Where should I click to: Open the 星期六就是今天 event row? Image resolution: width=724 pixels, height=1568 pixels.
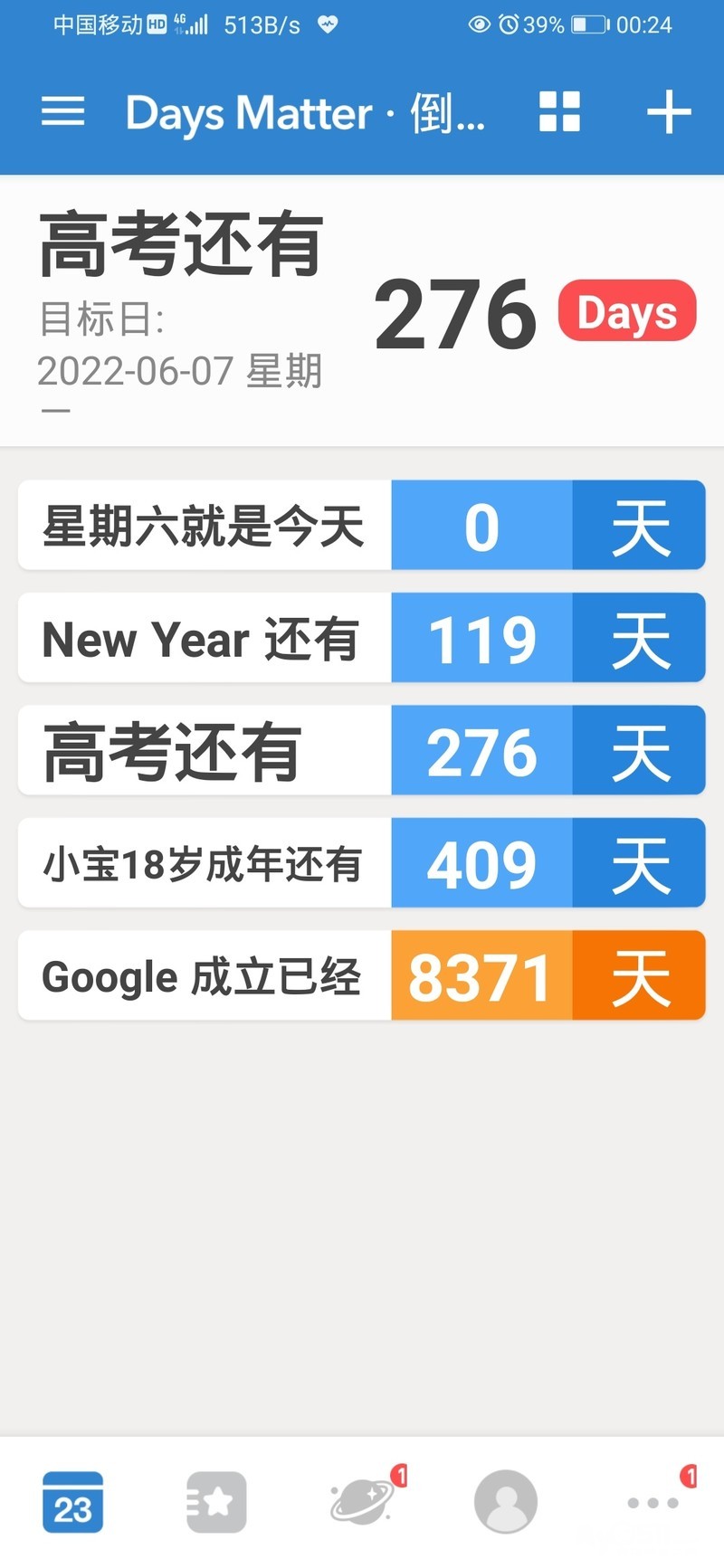point(361,526)
